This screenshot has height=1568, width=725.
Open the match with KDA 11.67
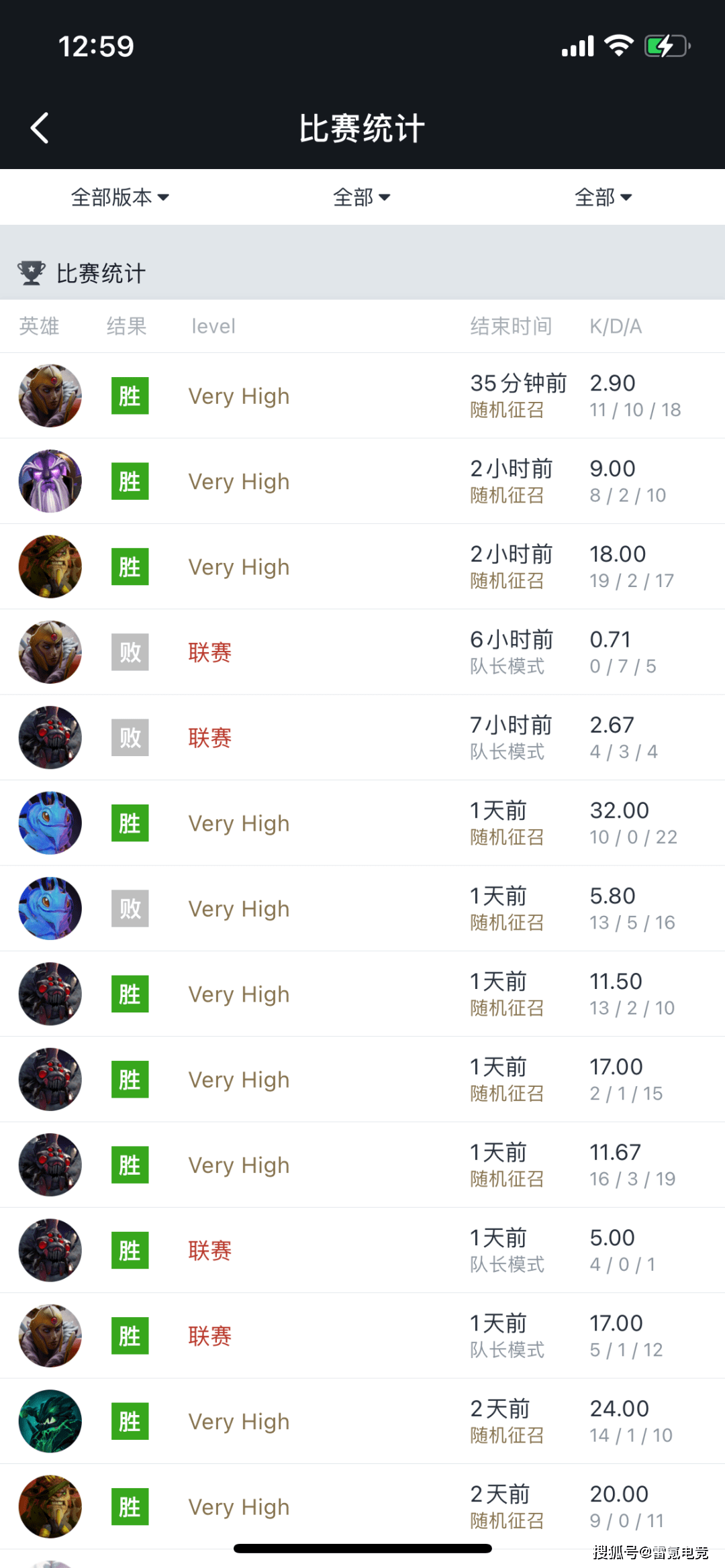pyautogui.click(x=362, y=1165)
